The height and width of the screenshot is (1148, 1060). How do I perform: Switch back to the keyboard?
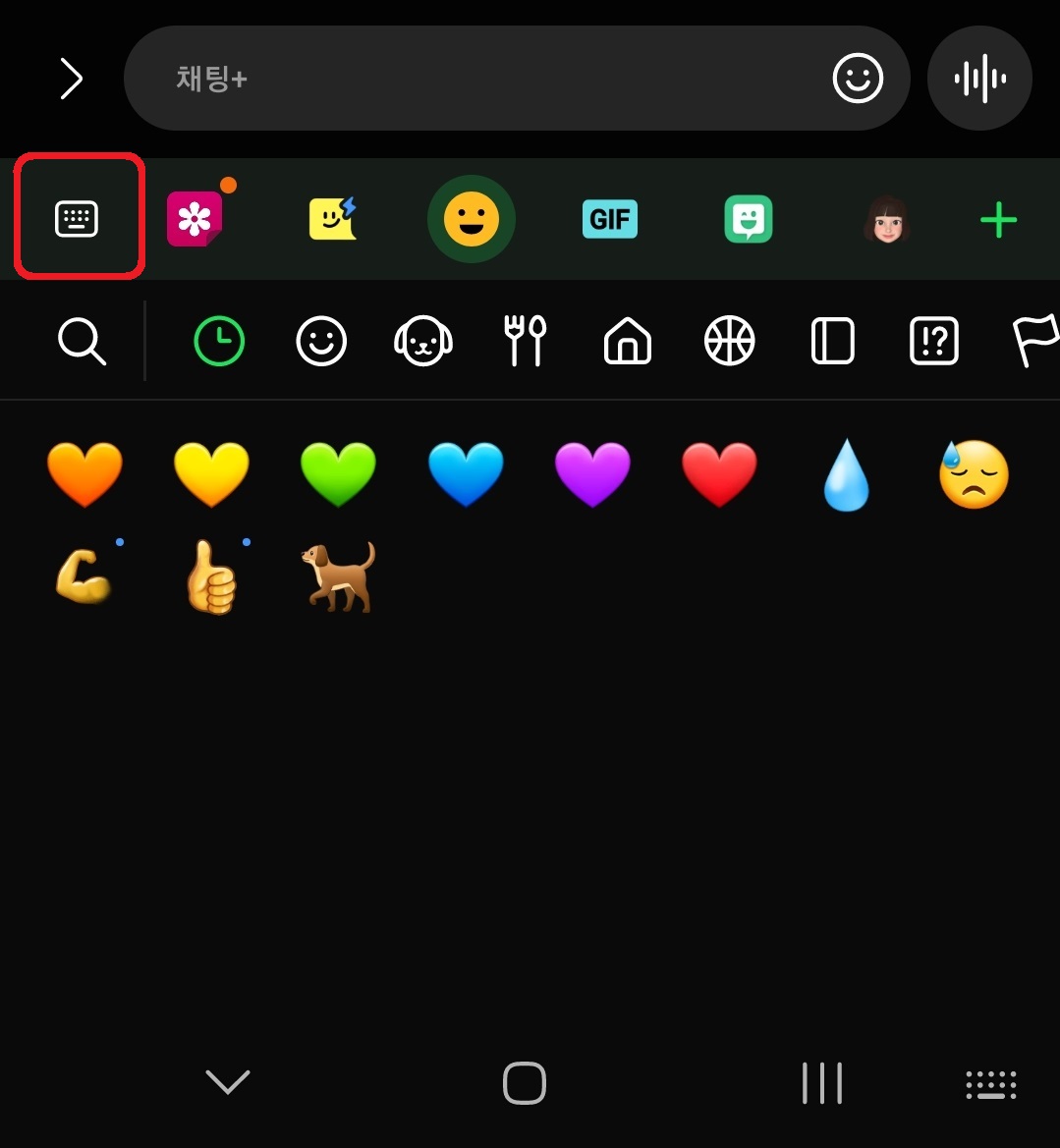pos(79,218)
